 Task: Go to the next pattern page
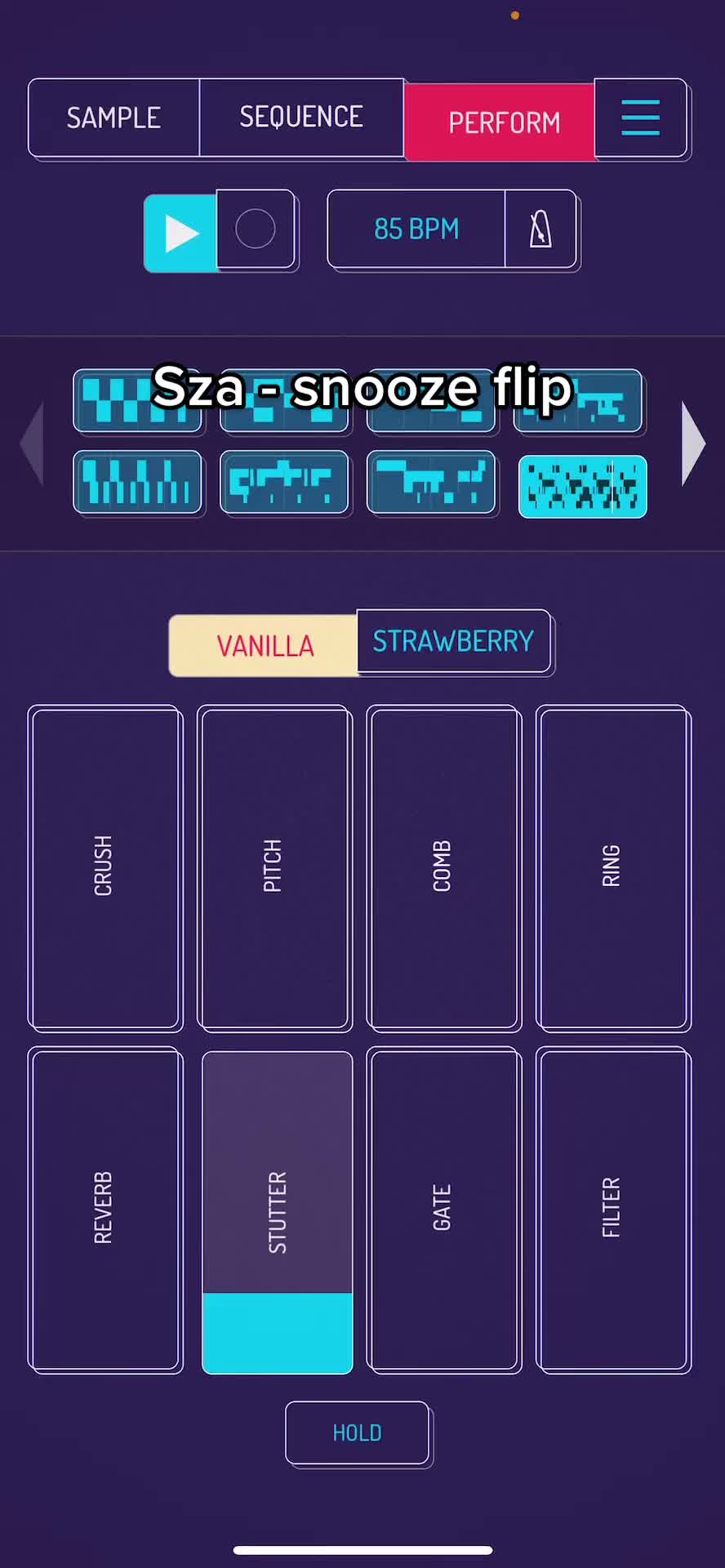[x=692, y=444]
